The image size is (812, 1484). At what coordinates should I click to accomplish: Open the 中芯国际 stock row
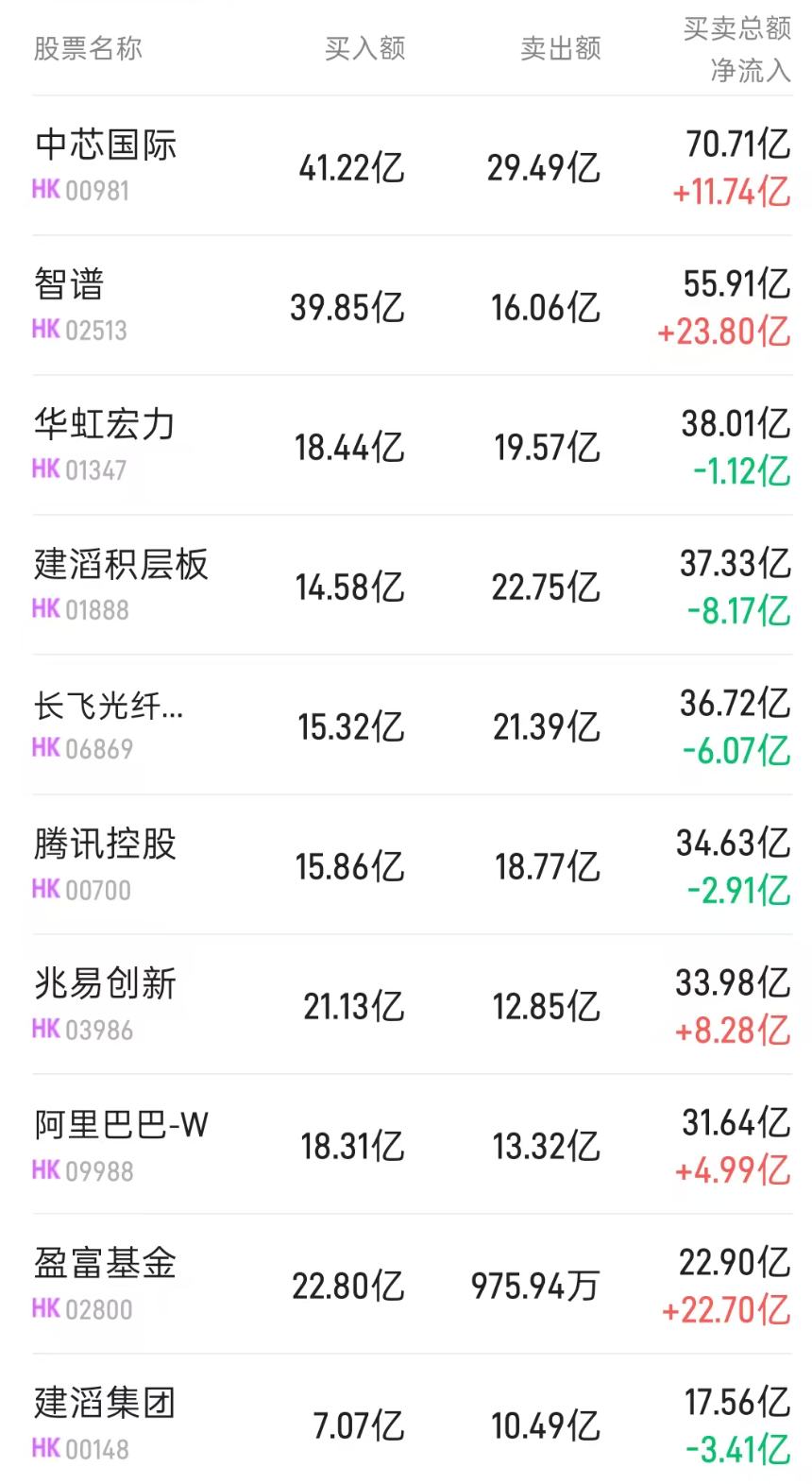(412, 166)
